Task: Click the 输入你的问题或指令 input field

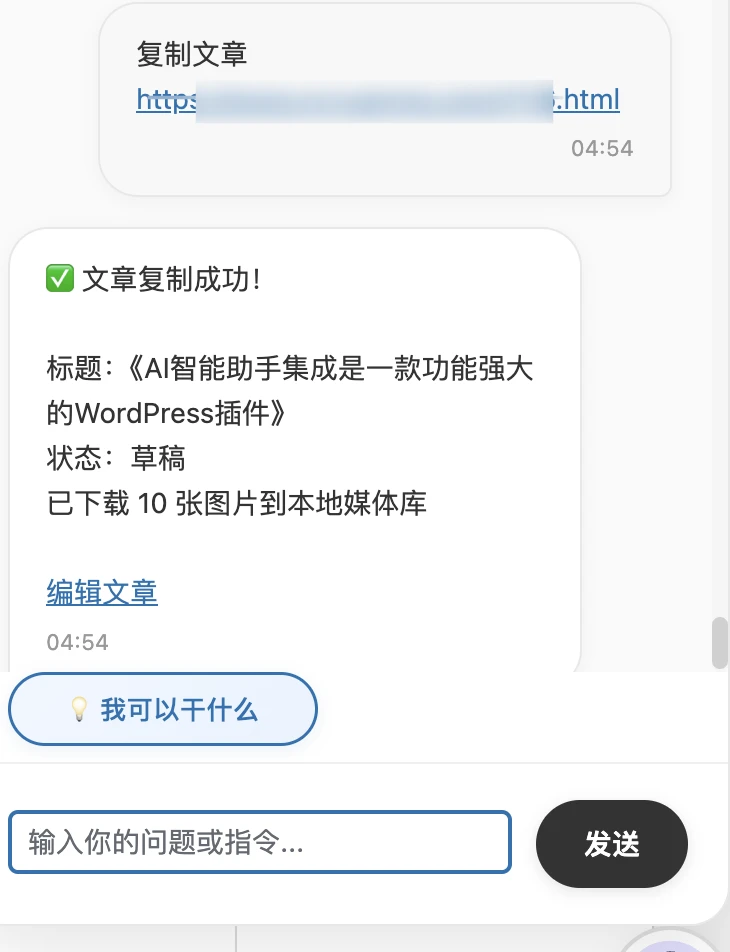Action: pyautogui.click(x=260, y=842)
